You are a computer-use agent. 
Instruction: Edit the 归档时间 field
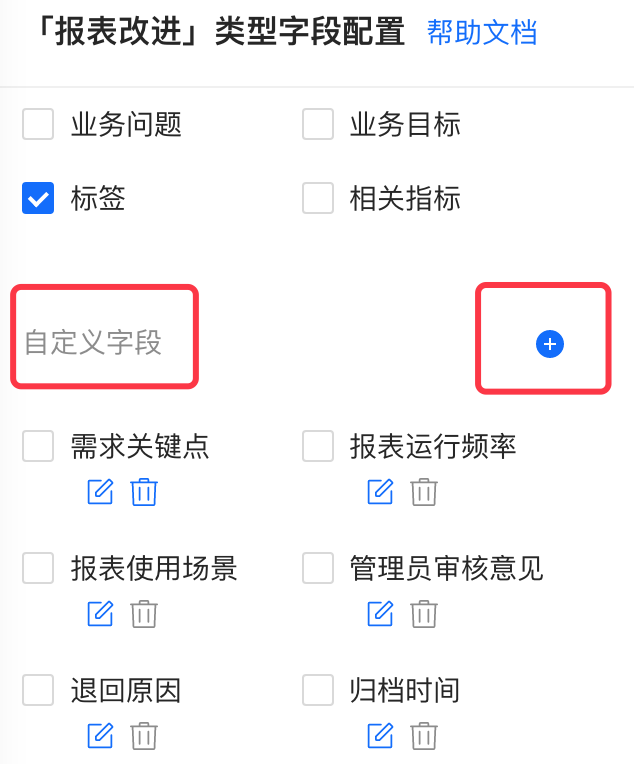[x=380, y=736]
